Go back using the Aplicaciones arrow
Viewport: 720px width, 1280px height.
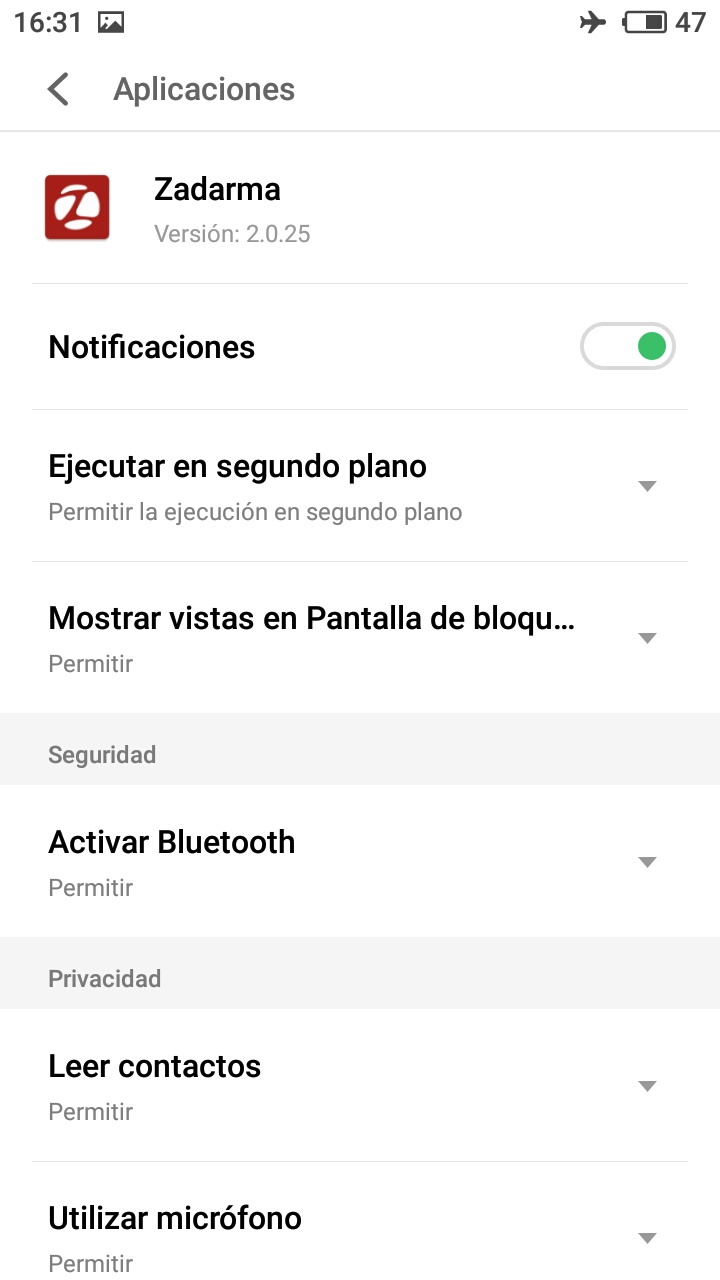click(59, 89)
